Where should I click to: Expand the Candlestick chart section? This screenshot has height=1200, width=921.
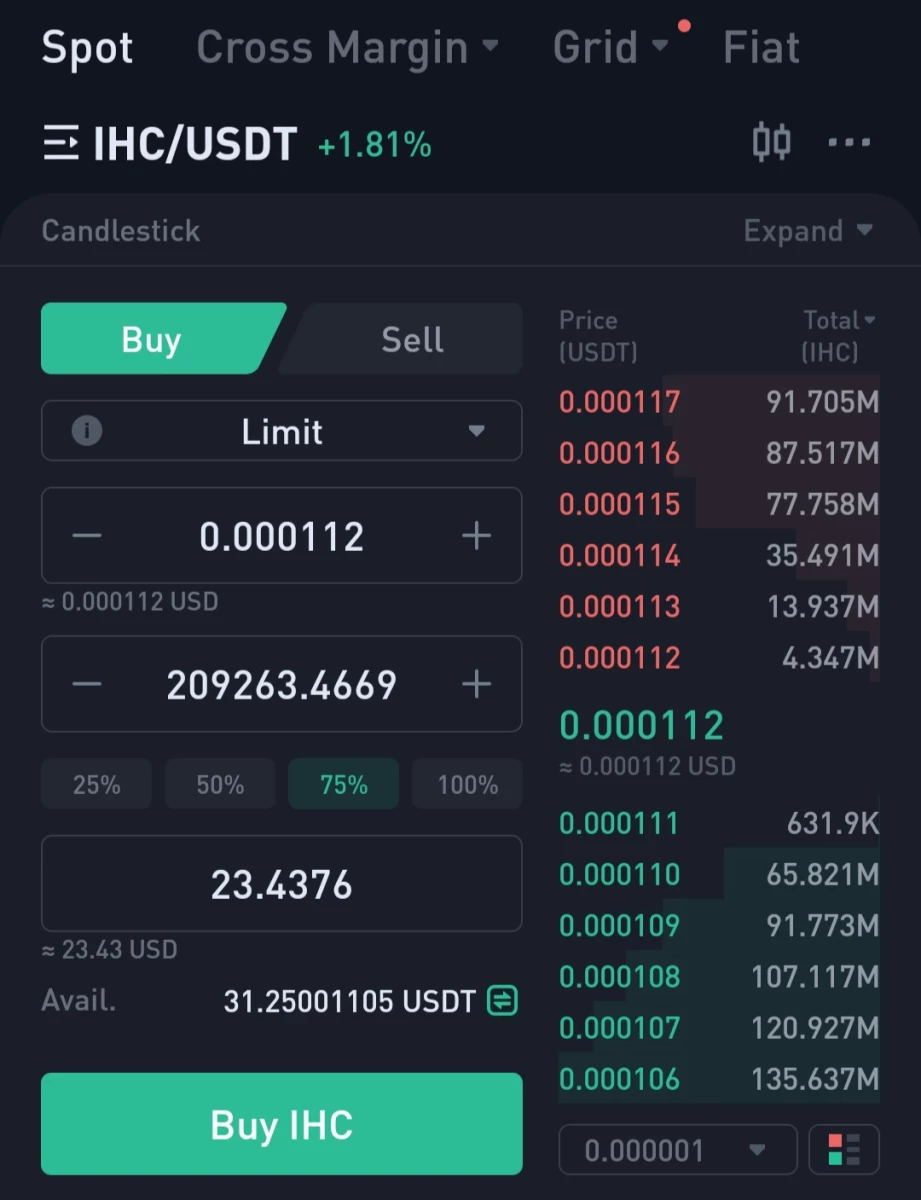point(808,231)
